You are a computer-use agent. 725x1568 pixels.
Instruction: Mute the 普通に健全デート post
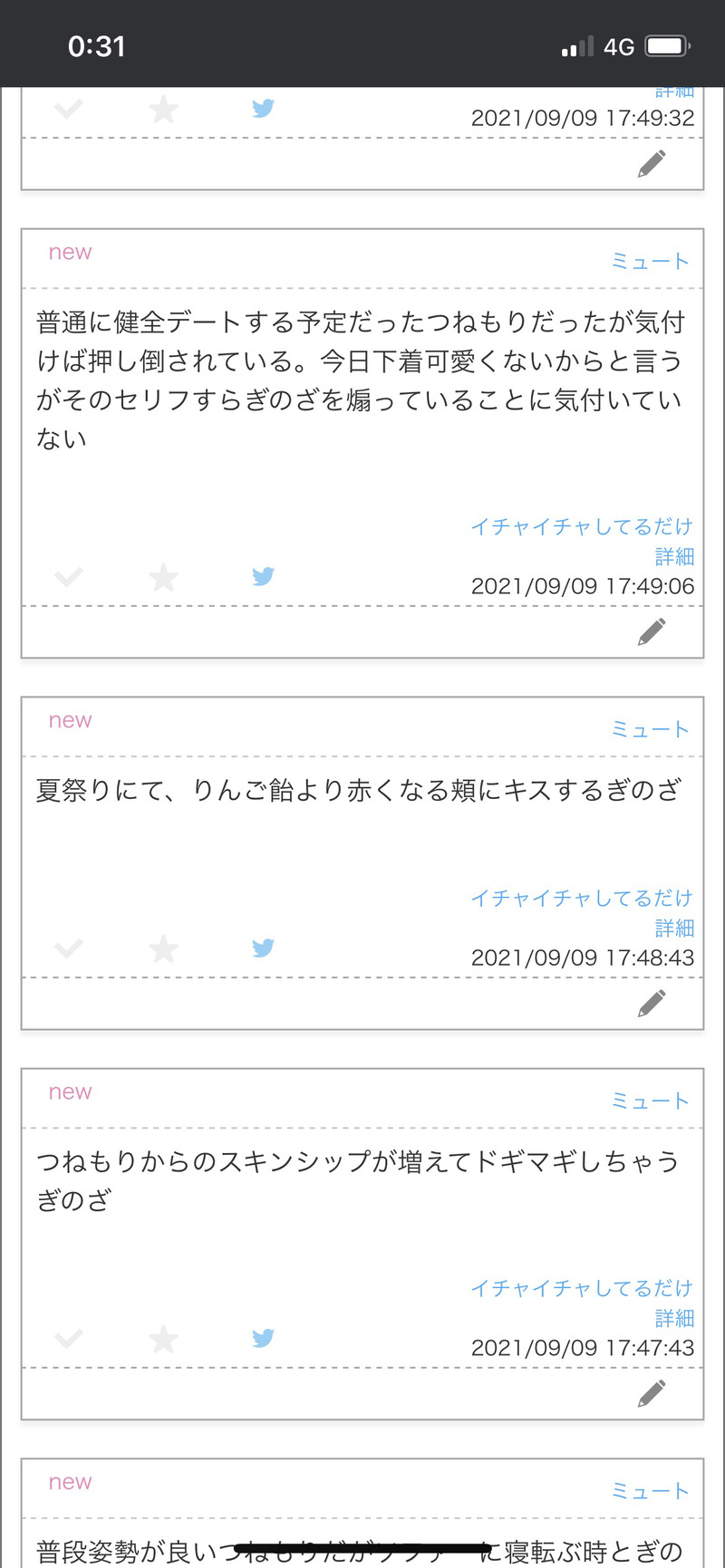[x=650, y=262]
